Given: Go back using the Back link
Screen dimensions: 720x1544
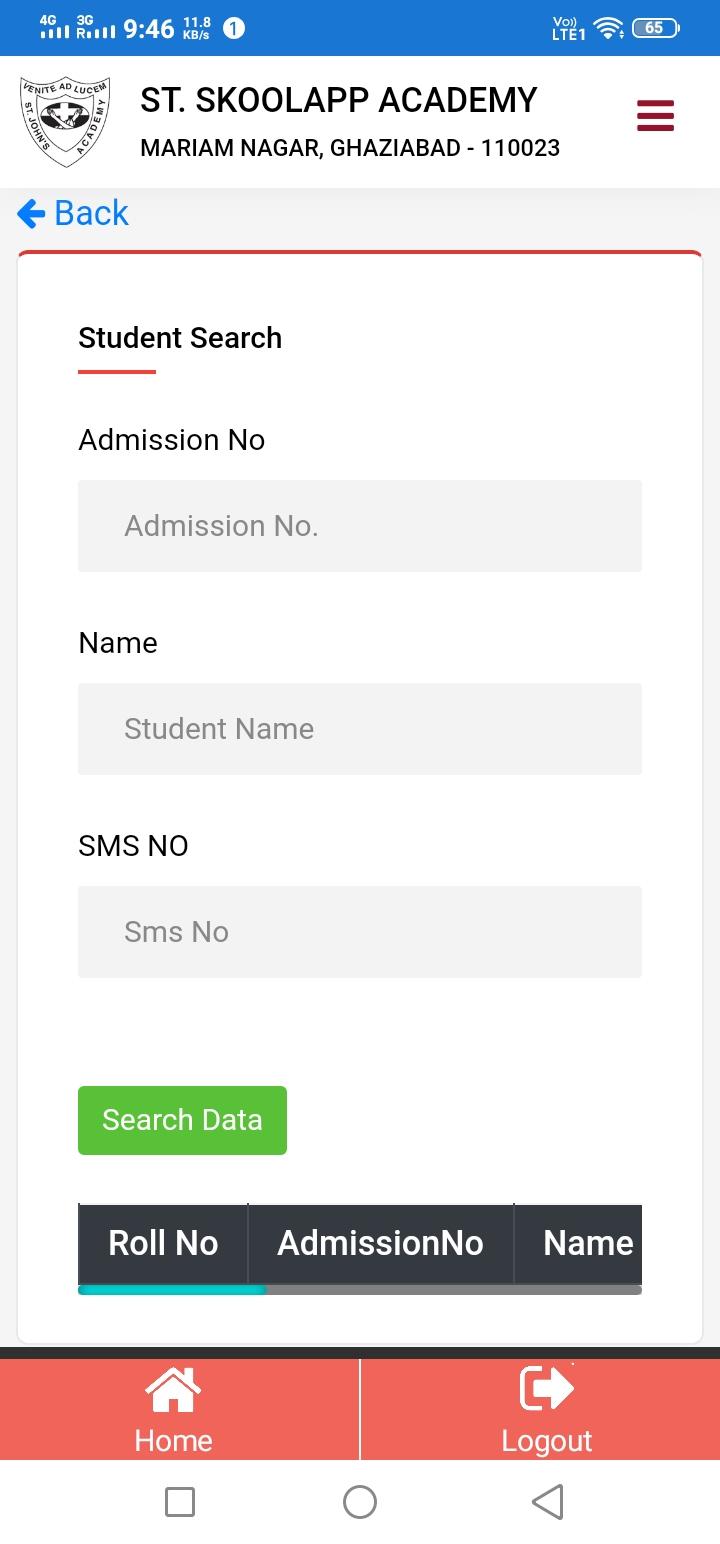Looking at the screenshot, I should click(73, 213).
